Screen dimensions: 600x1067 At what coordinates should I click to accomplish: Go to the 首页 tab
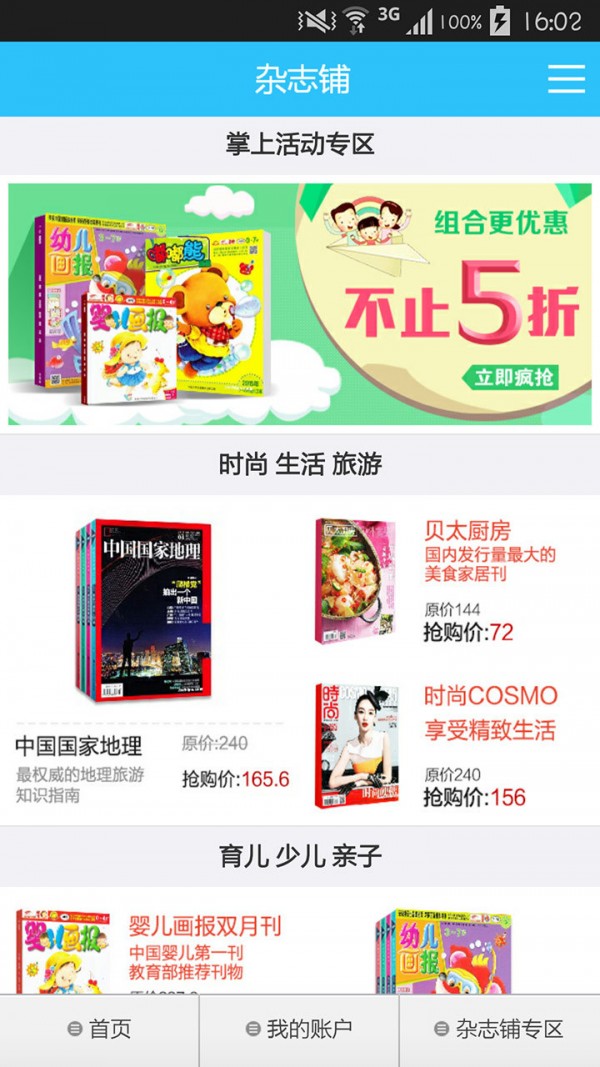(99, 1030)
